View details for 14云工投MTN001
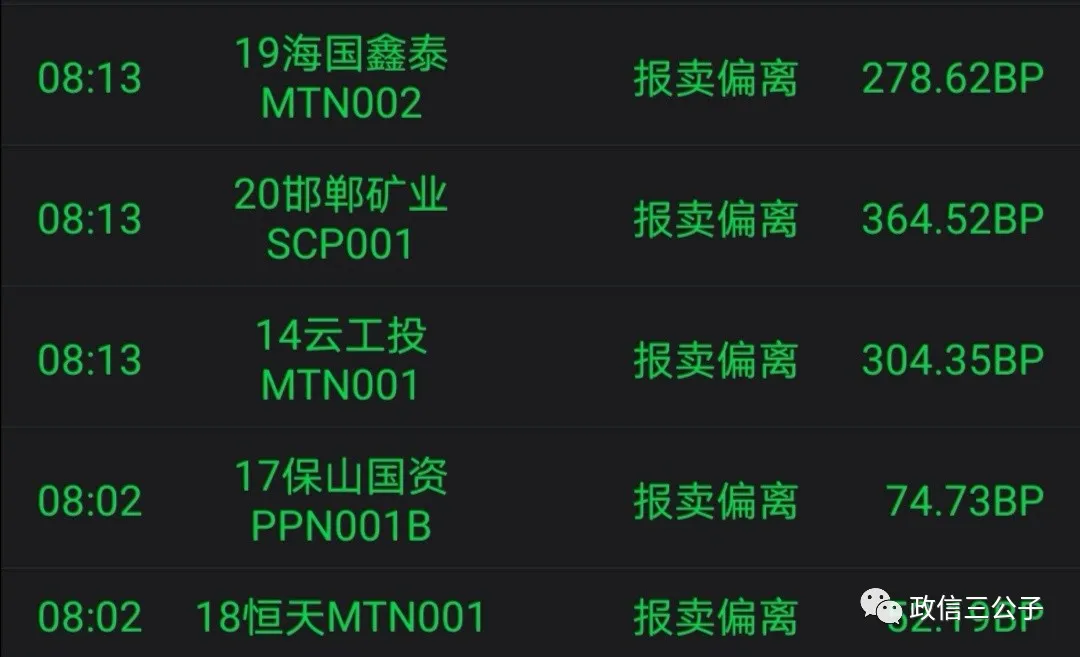The height and width of the screenshot is (657, 1080). point(341,360)
